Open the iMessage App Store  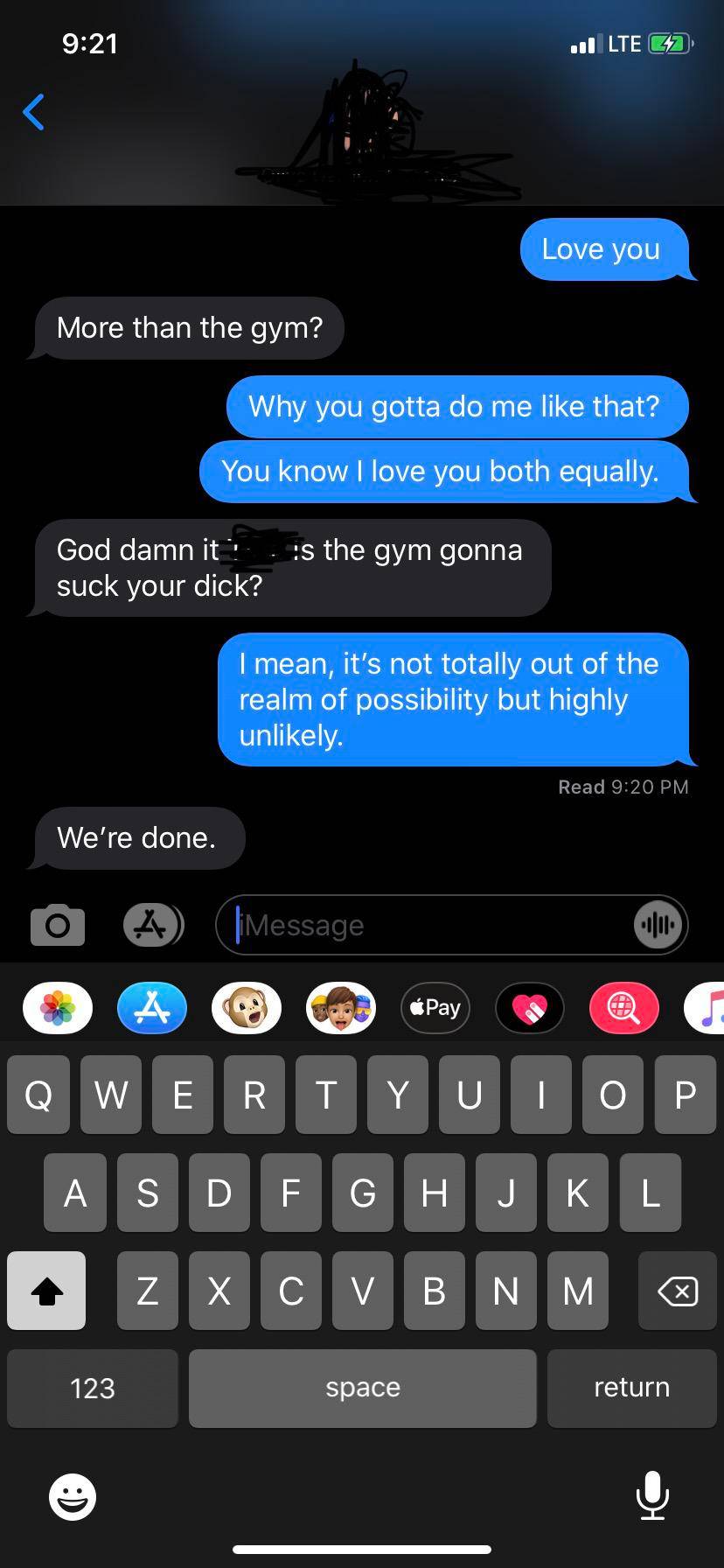153,925
